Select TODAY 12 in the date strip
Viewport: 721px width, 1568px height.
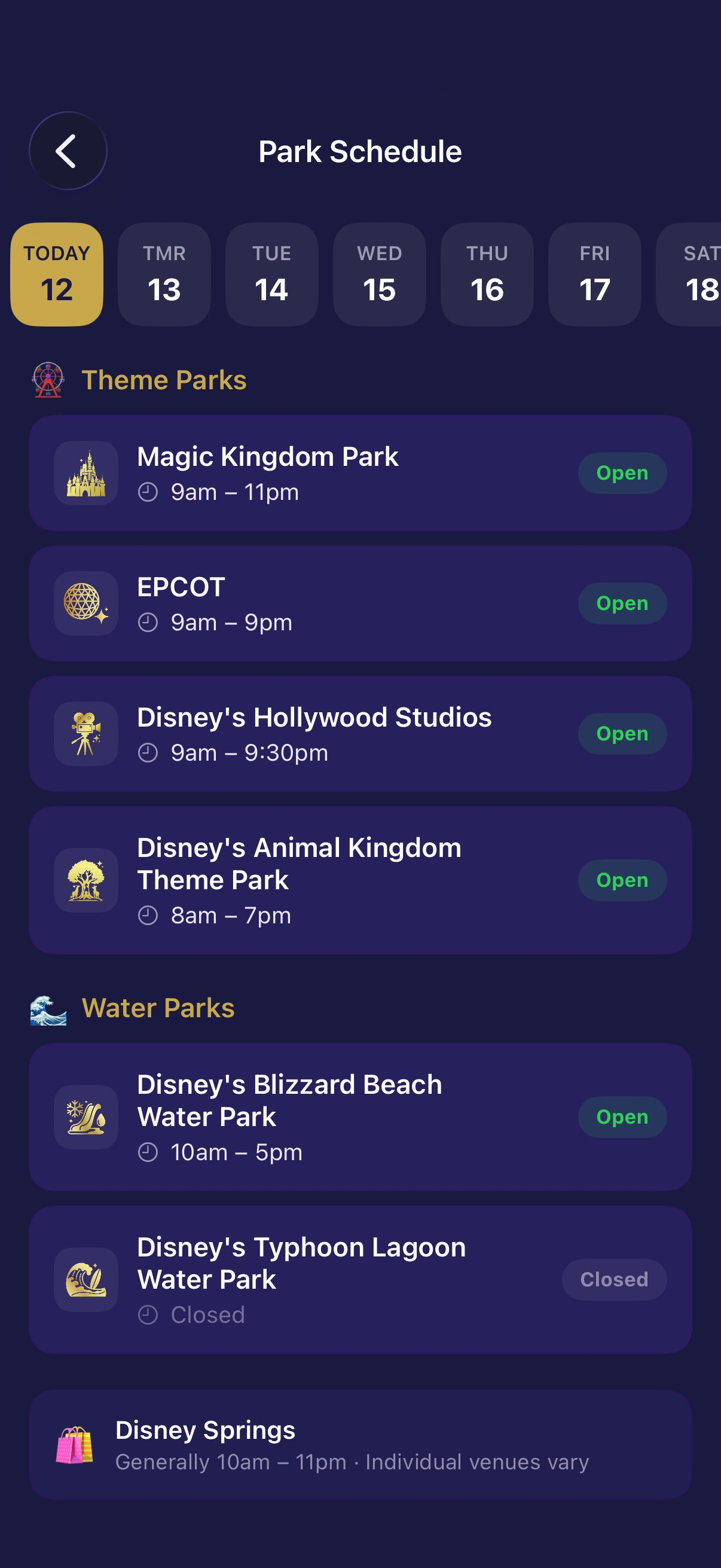(x=57, y=274)
